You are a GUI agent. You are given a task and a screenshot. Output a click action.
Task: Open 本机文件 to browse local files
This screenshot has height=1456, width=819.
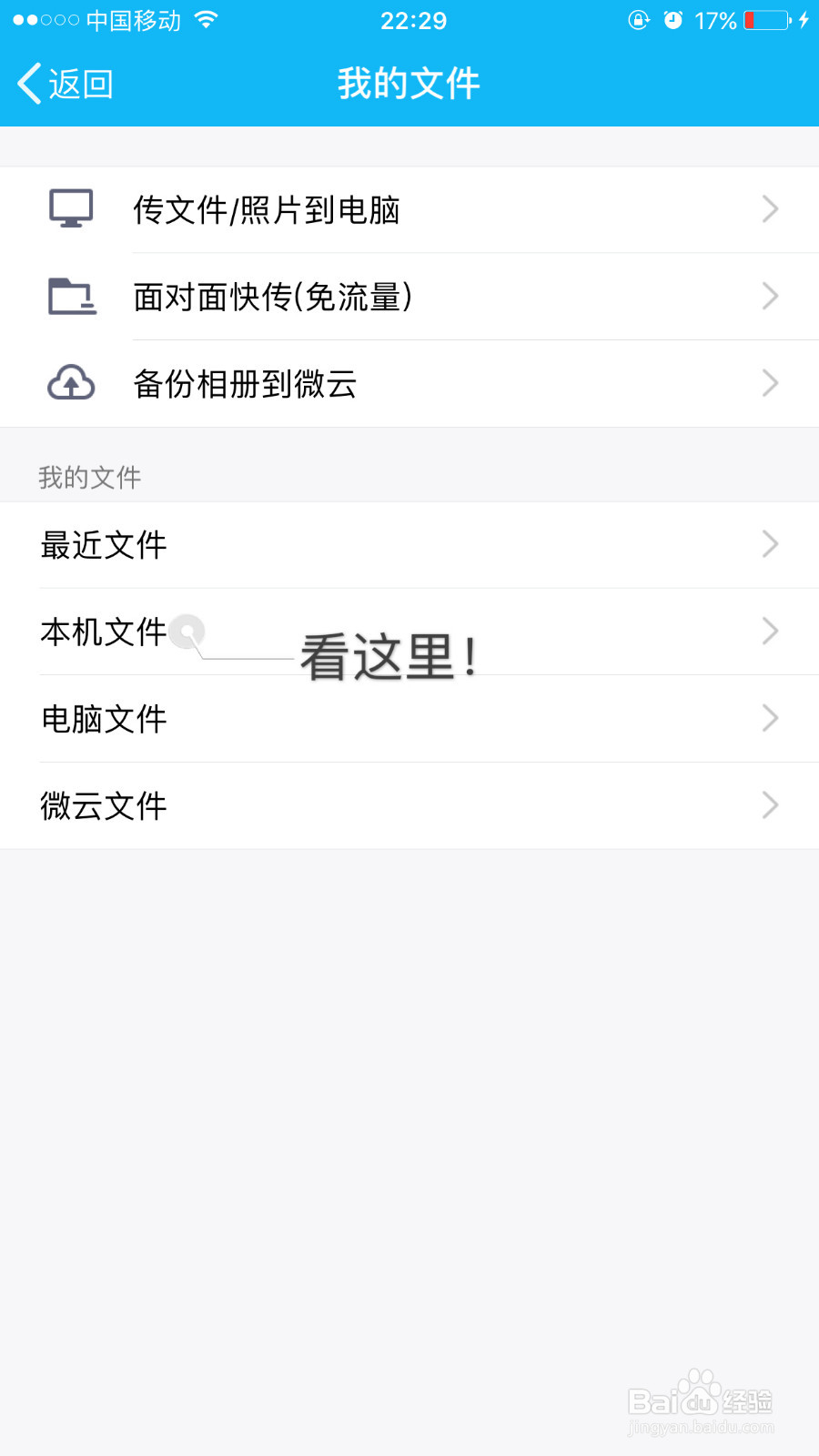[x=102, y=632]
